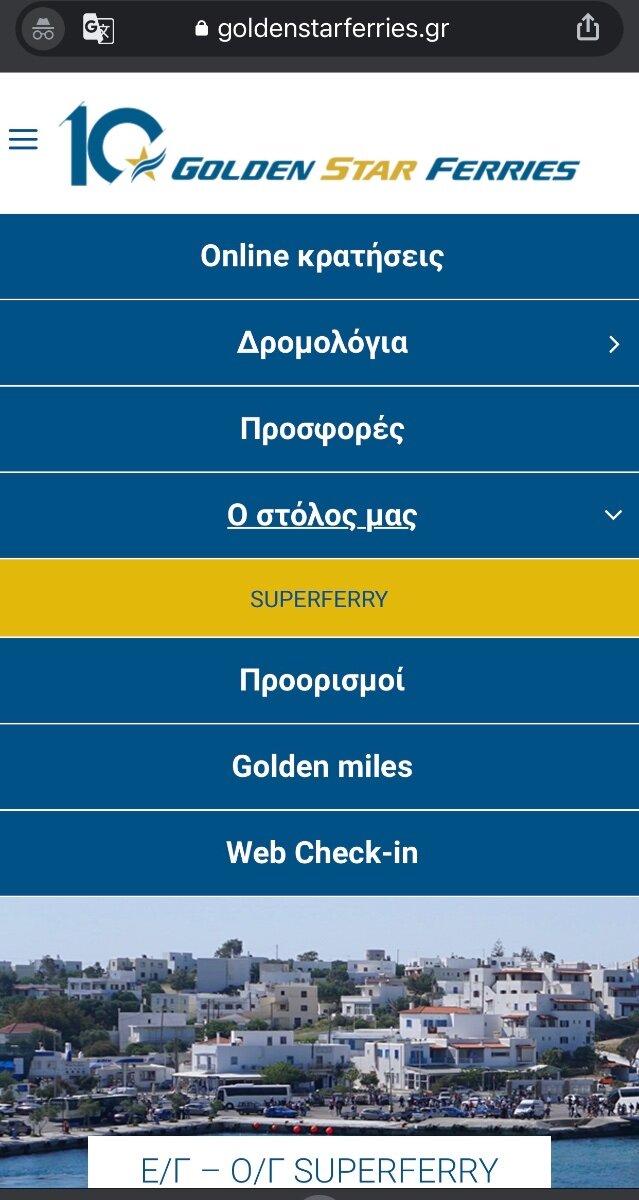Open Online κρατήσεις
The image size is (639, 1200).
(320, 257)
